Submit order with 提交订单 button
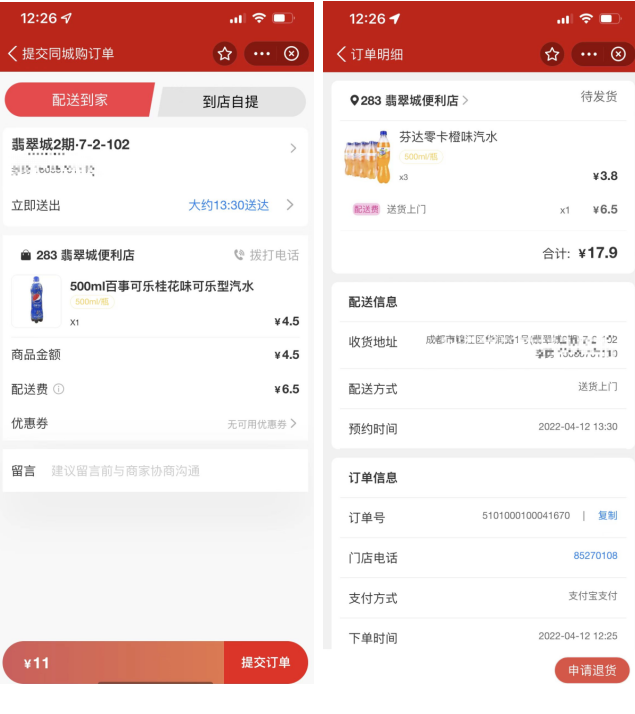 pyautogui.click(x=265, y=663)
